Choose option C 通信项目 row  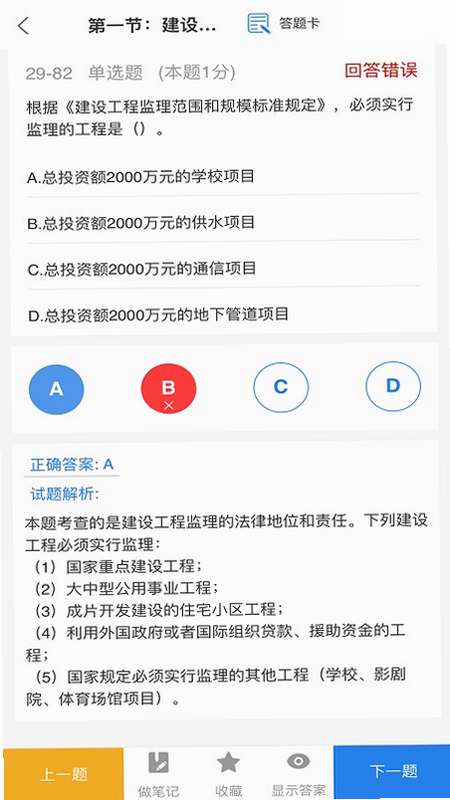pos(223,269)
